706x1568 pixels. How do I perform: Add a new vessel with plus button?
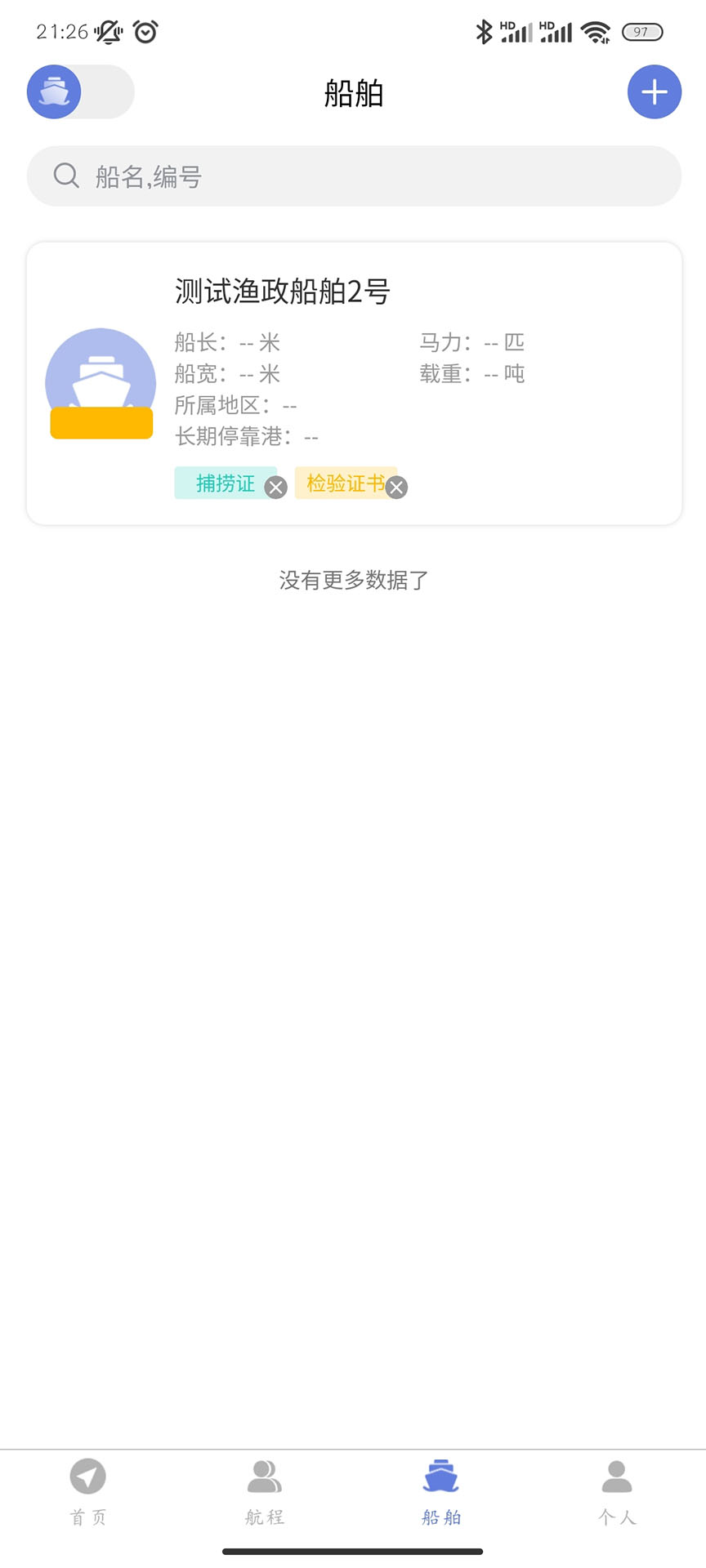[654, 91]
